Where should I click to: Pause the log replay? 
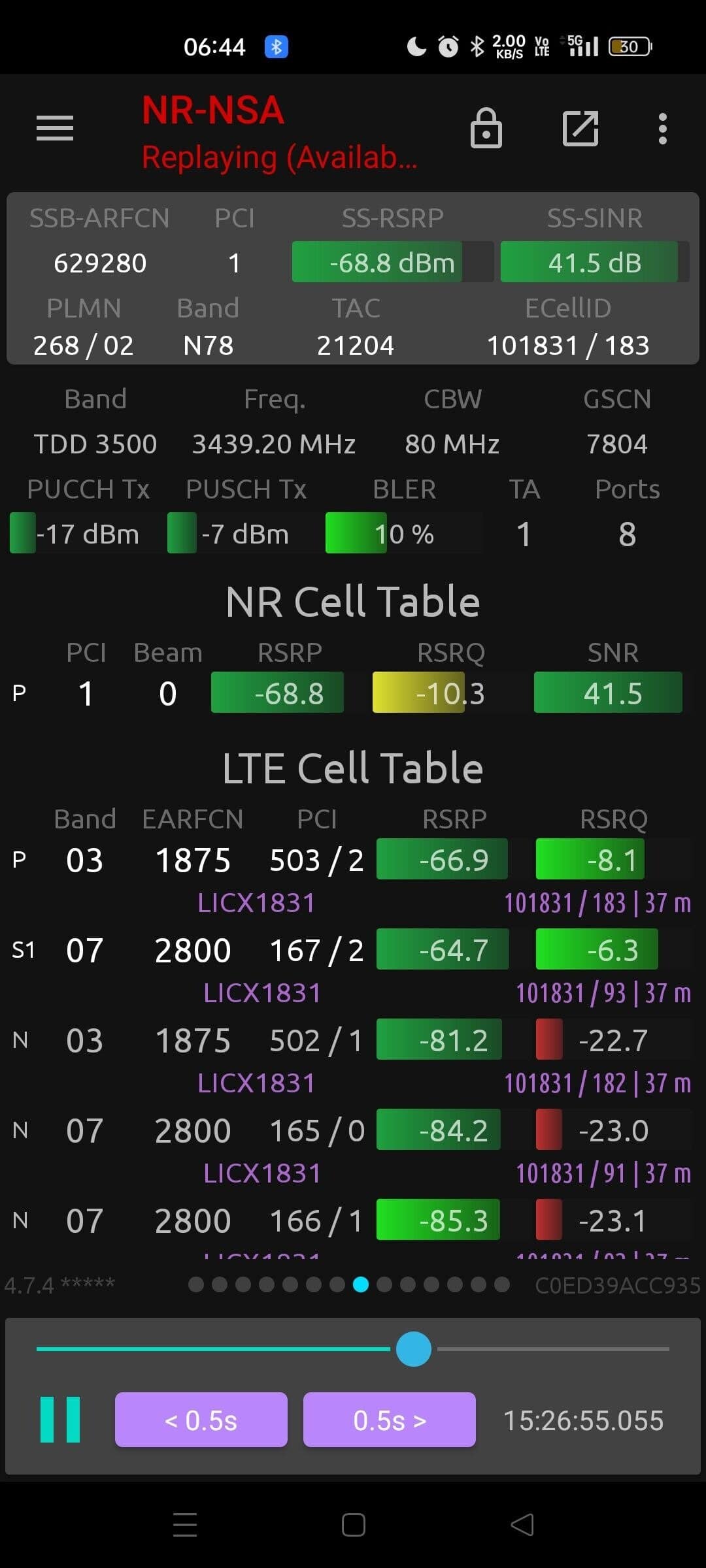pos(59,1419)
